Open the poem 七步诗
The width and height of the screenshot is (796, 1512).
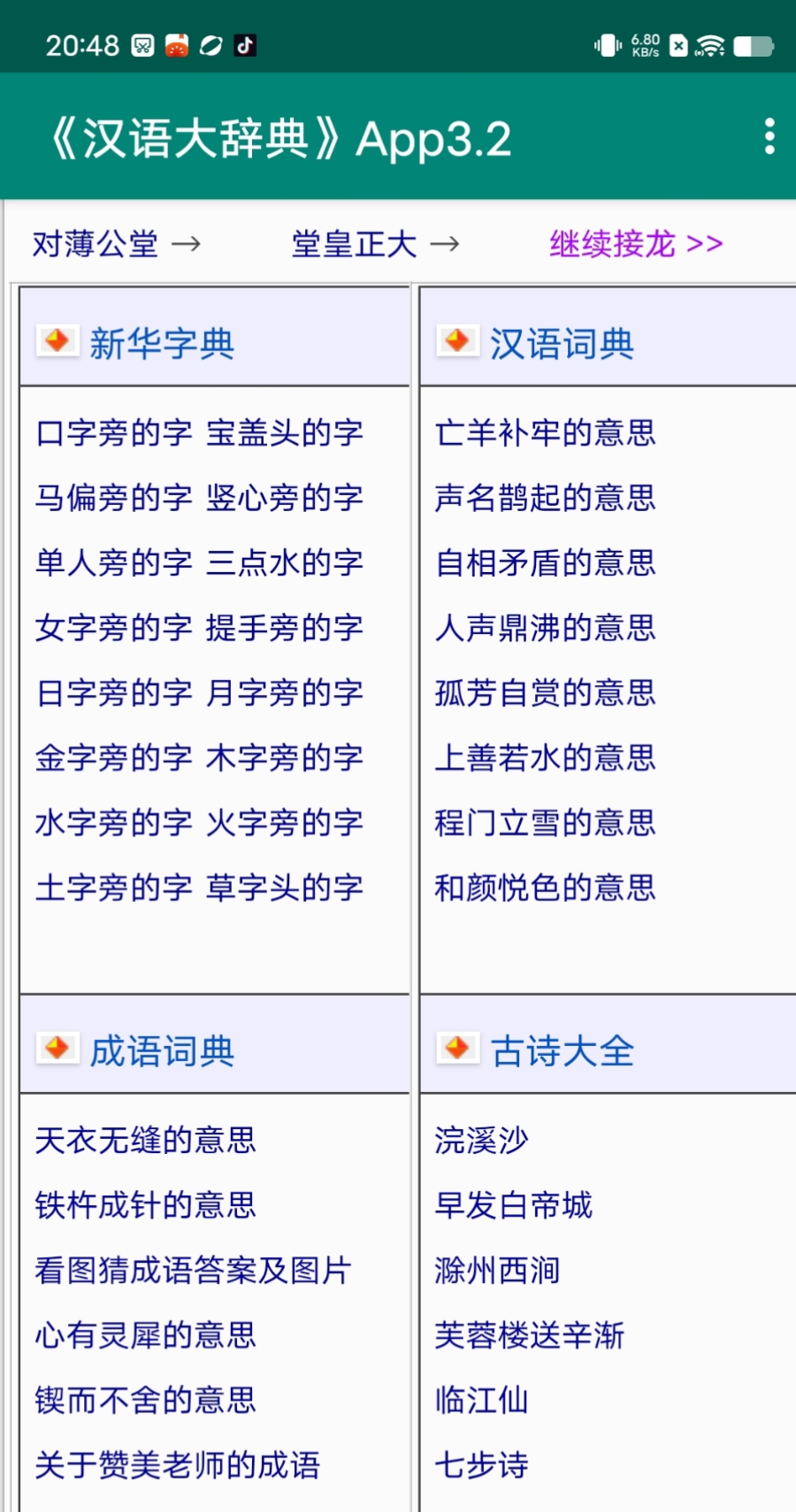click(x=481, y=1465)
